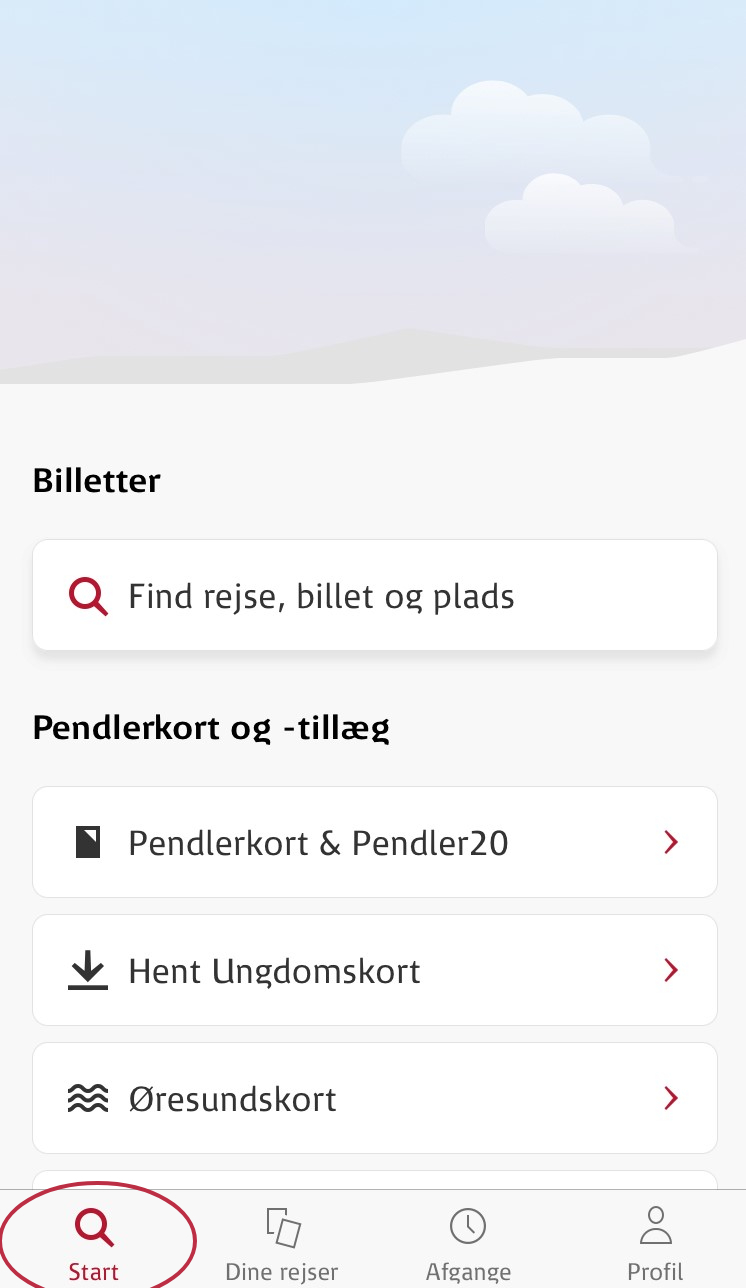
Task: Open Dine rejser via the tickets icon
Action: tap(281, 1224)
